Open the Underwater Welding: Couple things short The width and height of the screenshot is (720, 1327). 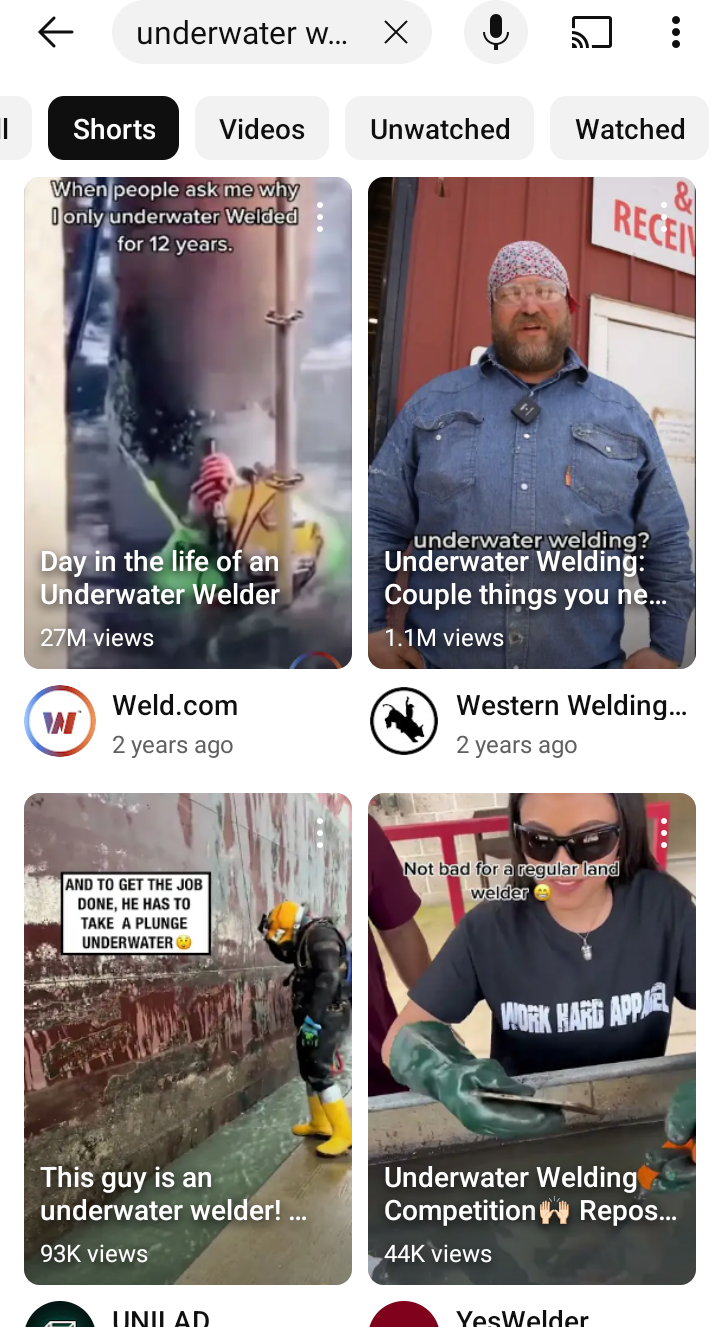(532, 423)
